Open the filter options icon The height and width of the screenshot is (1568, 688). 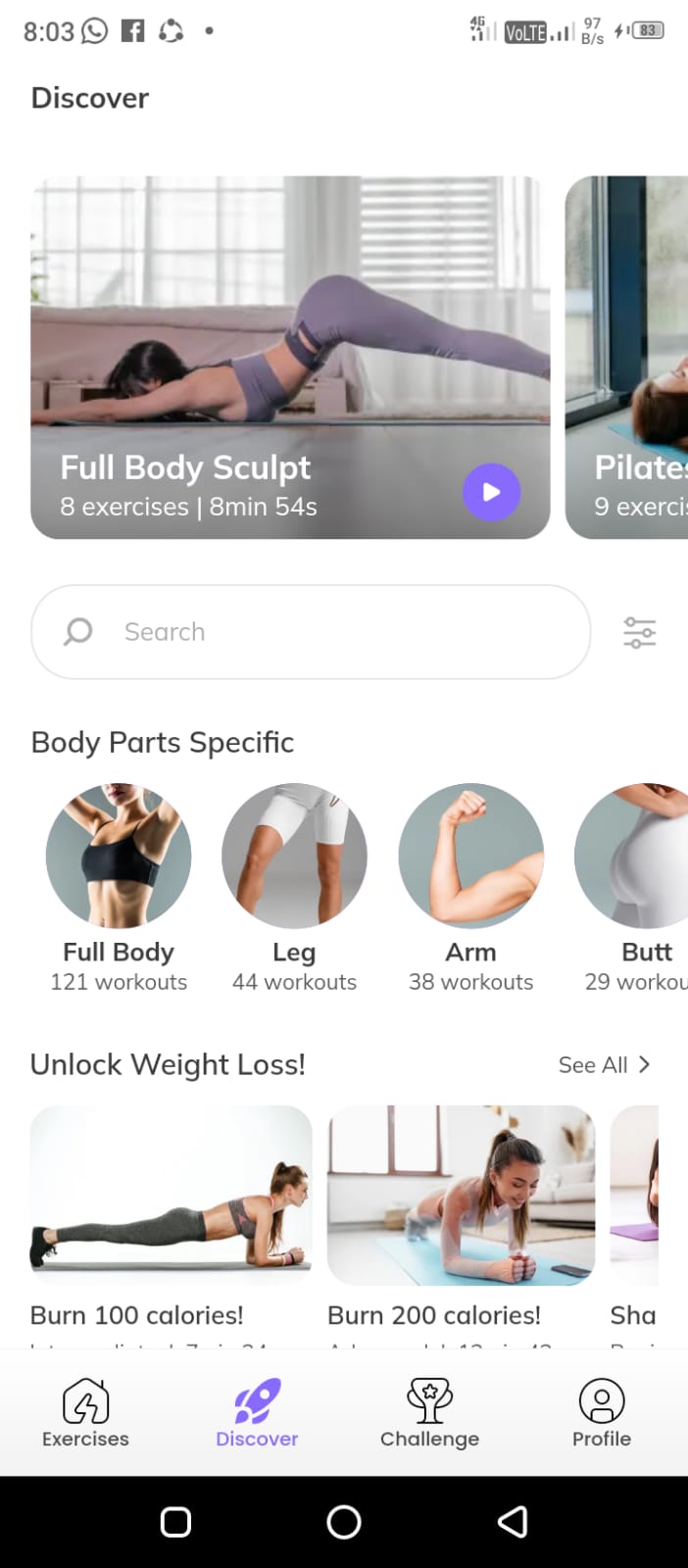pyautogui.click(x=639, y=632)
